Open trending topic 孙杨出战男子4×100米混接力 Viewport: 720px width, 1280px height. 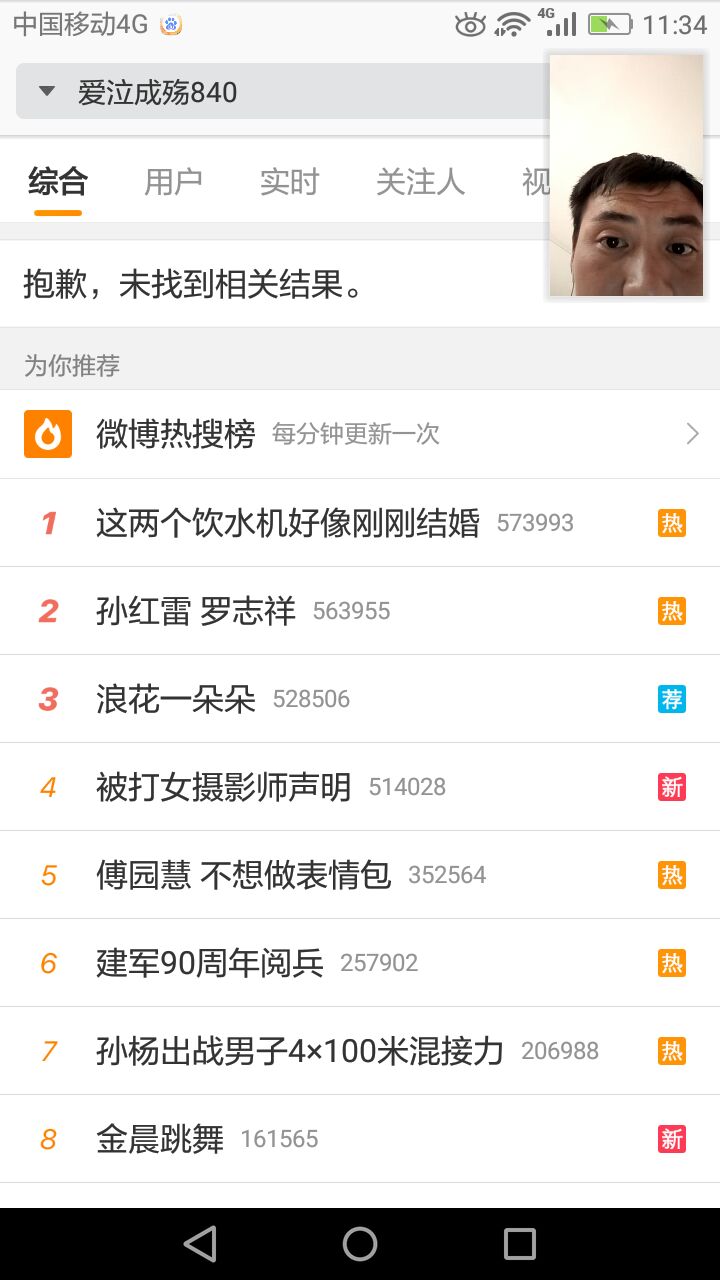(x=300, y=1051)
